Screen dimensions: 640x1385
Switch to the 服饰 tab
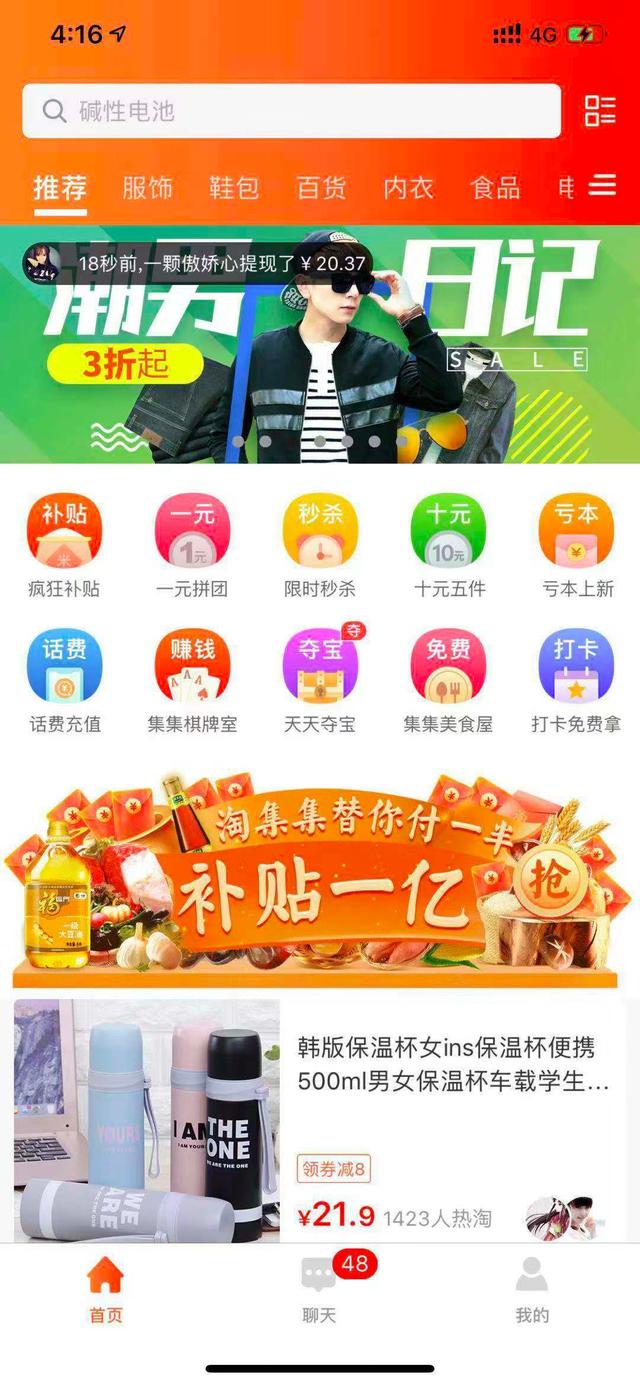tap(148, 187)
